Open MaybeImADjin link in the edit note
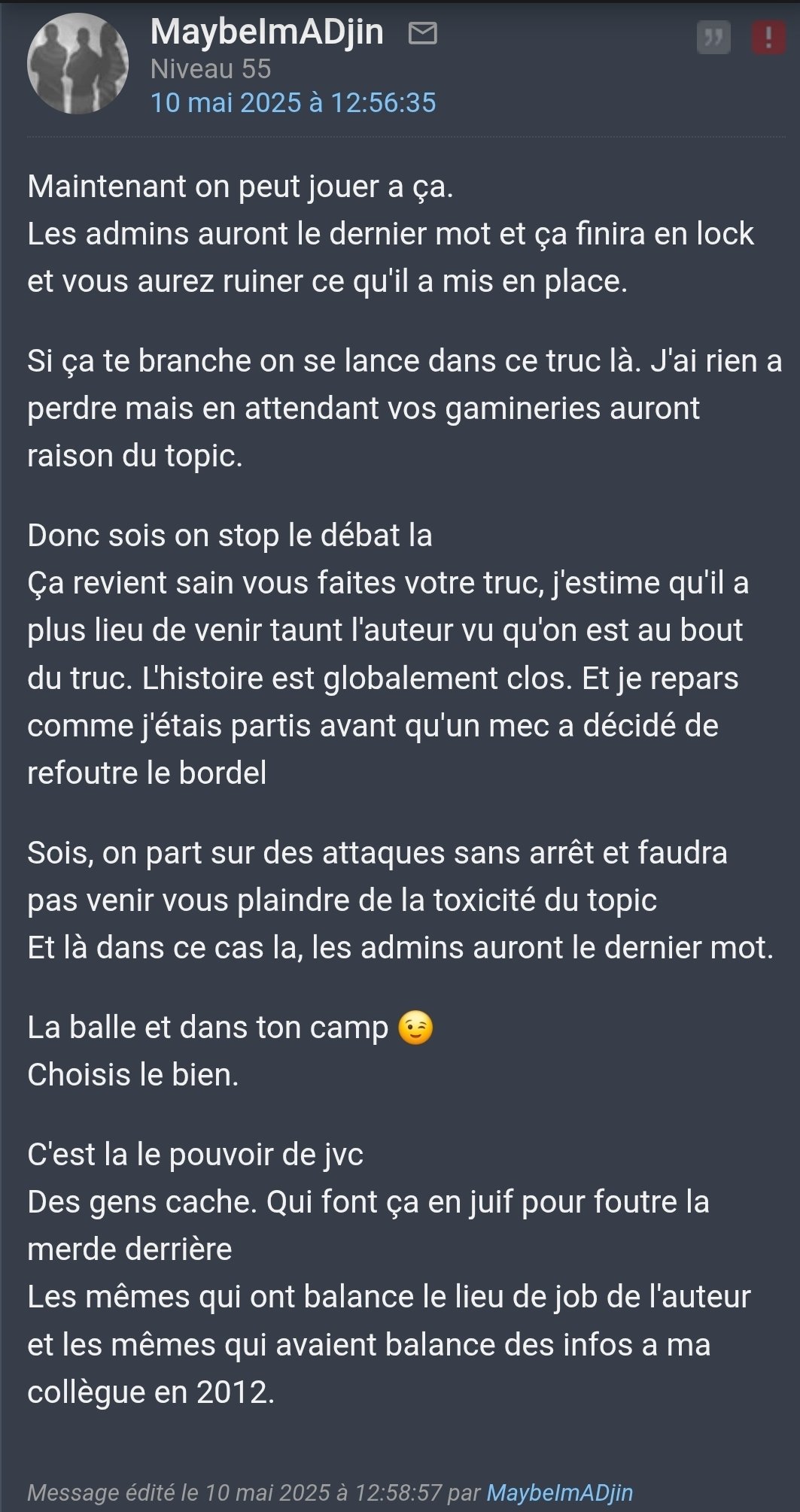Image resolution: width=800 pixels, height=1512 pixels. coord(560,1492)
